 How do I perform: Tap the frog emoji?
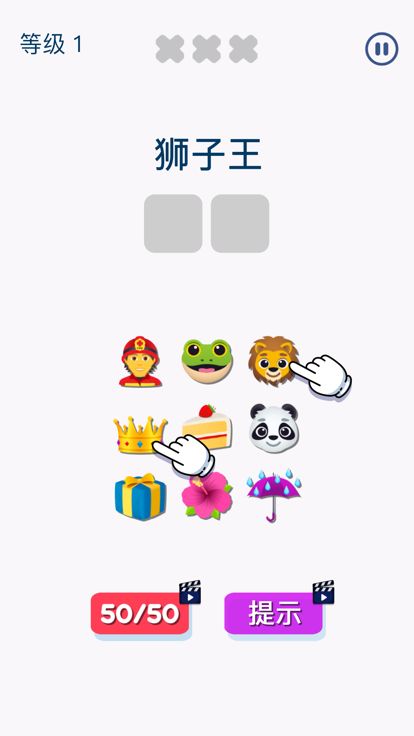207,361
